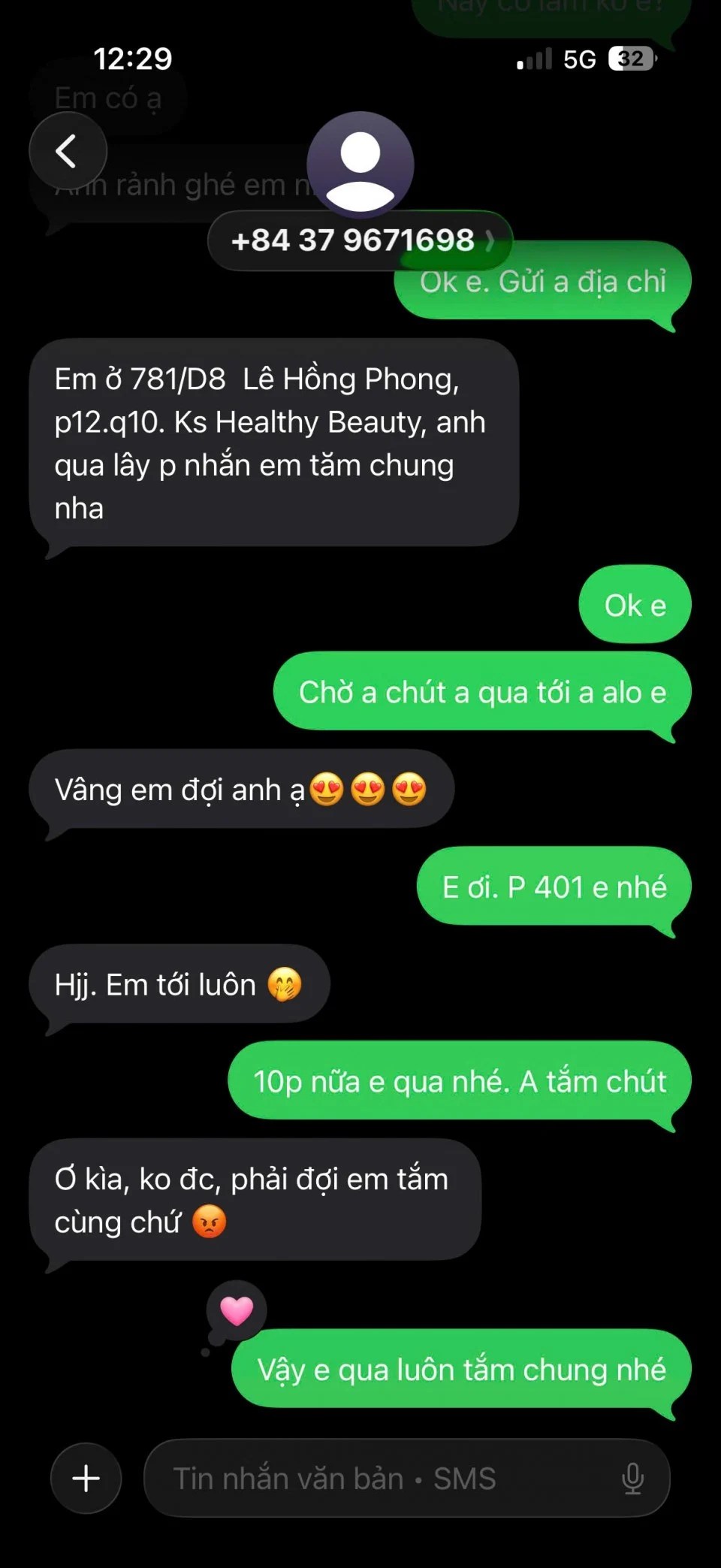Image resolution: width=721 pixels, height=1568 pixels.
Task: Open contact details for +84 37 9671698
Action: (x=359, y=240)
